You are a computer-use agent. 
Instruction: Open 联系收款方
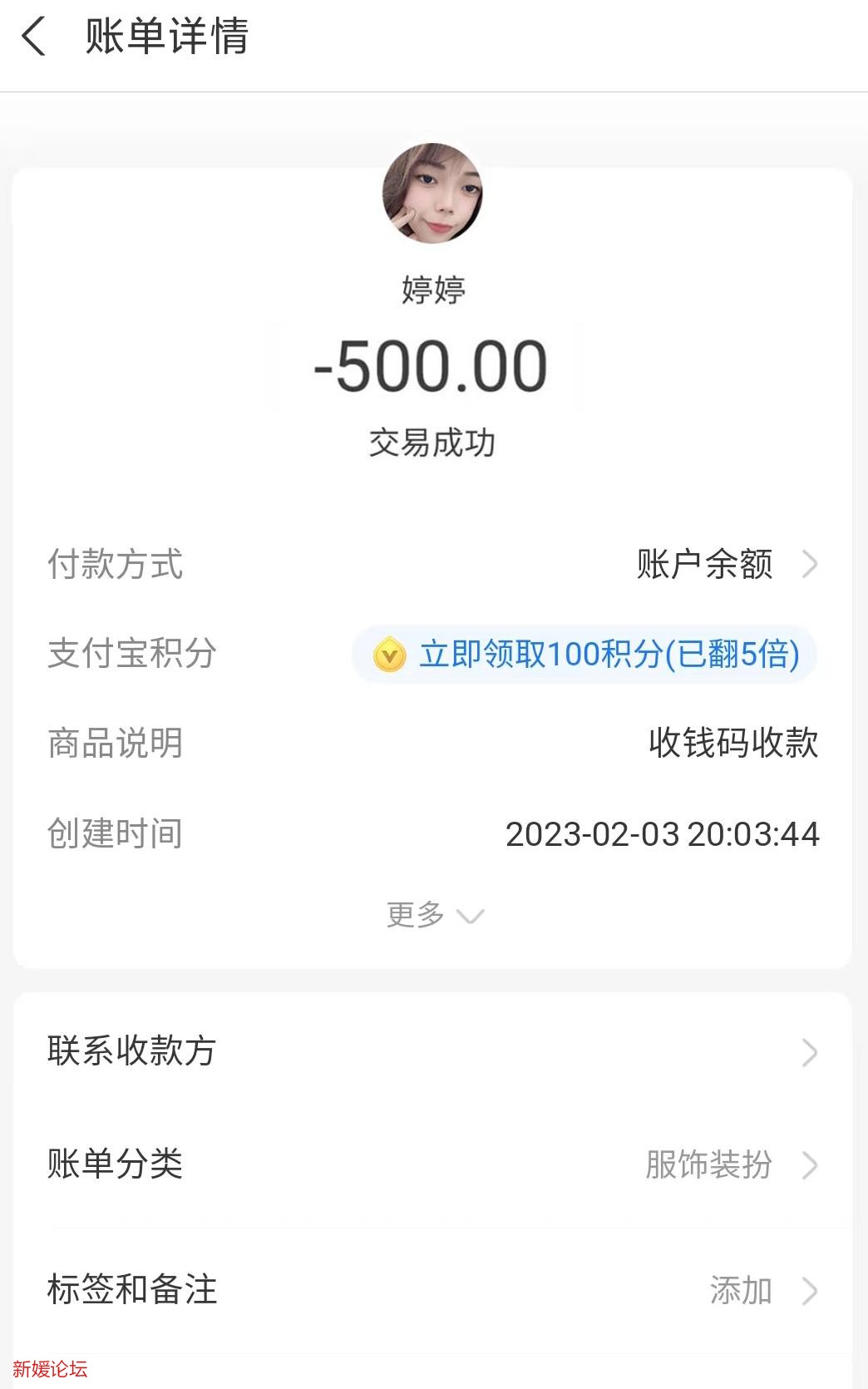[x=432, y=1052]
